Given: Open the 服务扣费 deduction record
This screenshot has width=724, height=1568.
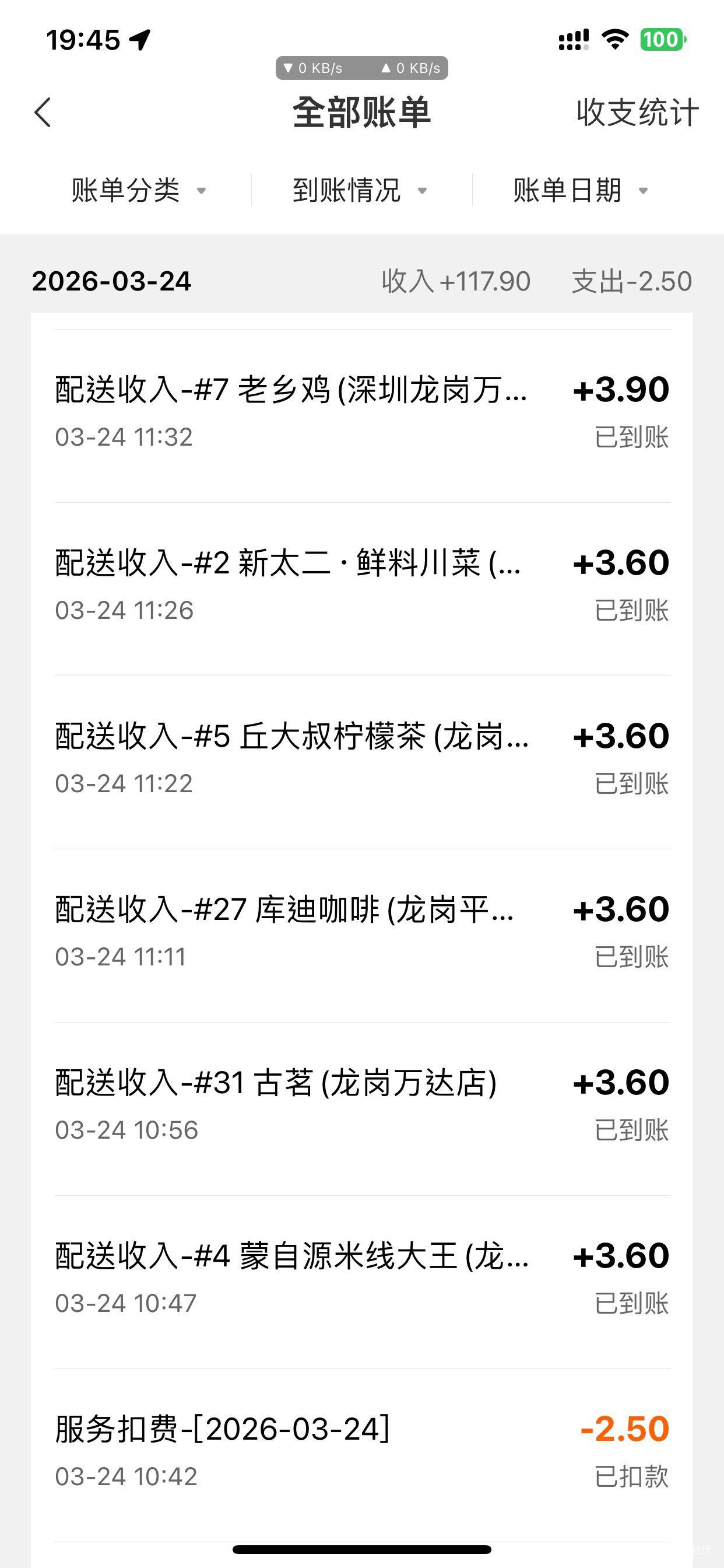Looking at the screenshot, I should click(x=361, y=1452).
